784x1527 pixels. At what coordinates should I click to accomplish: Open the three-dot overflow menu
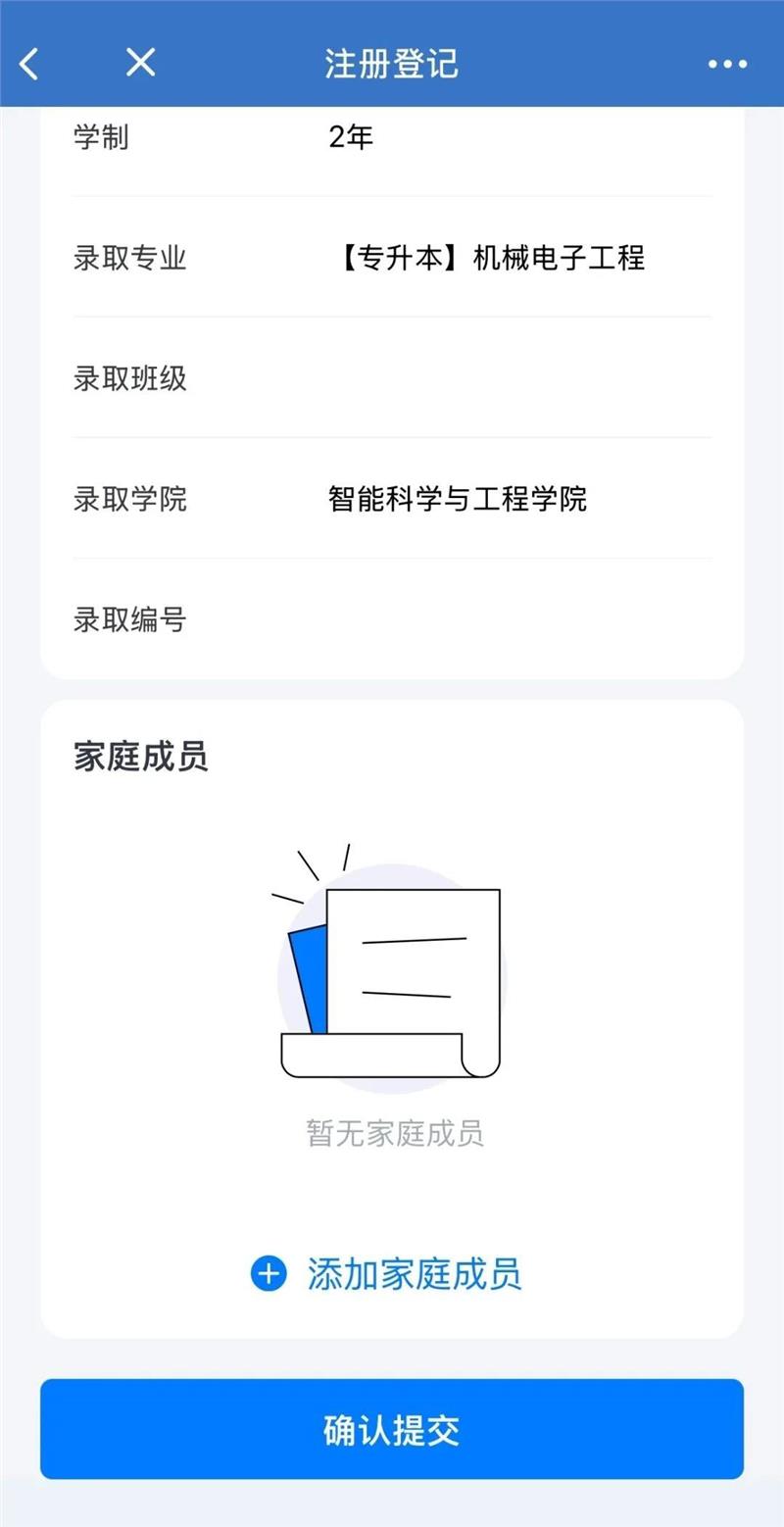tap(727, 65)
